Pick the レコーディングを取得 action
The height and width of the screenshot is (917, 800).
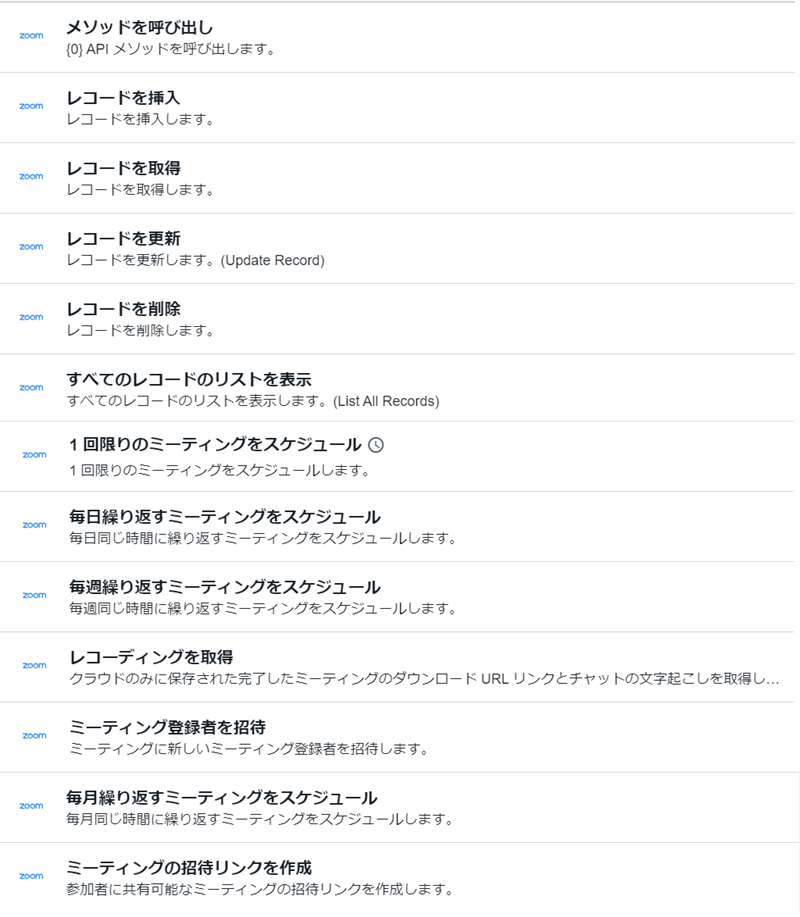point(151,657)
